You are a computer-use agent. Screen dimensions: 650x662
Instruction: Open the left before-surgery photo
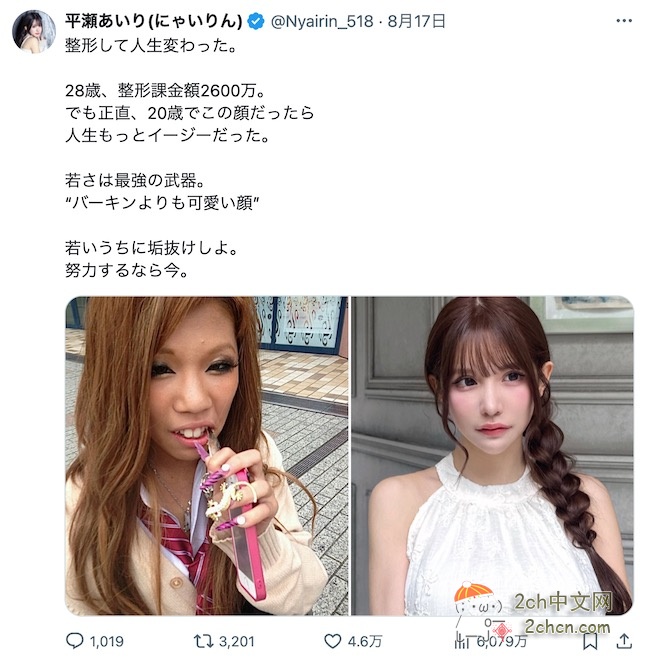pyautogui.click(x=206, y=455)
